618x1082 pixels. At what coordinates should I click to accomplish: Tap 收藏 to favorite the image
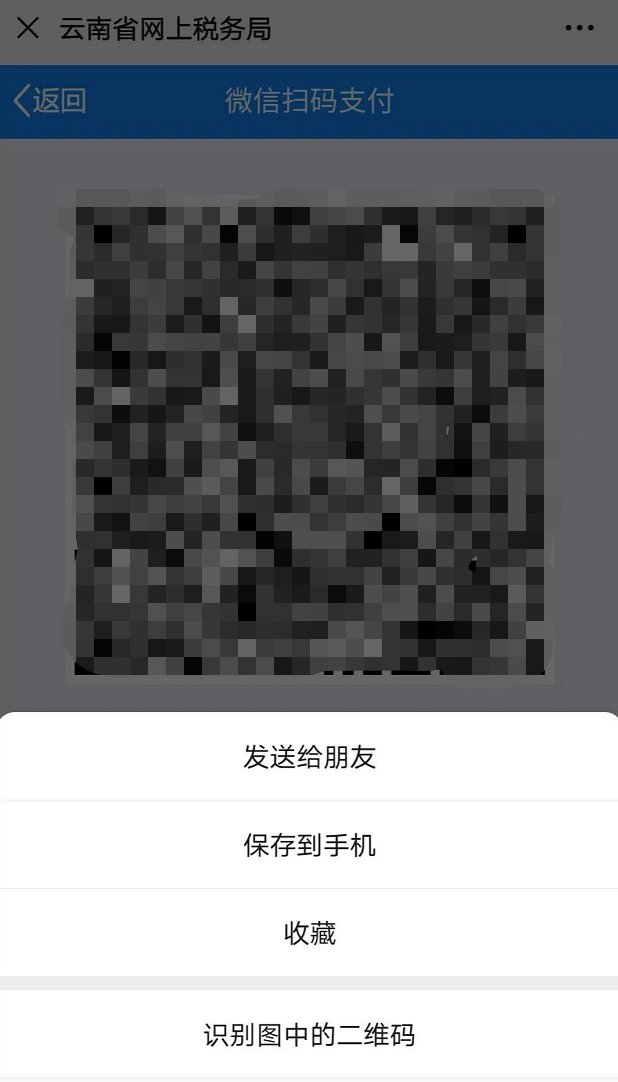(309, 933)
